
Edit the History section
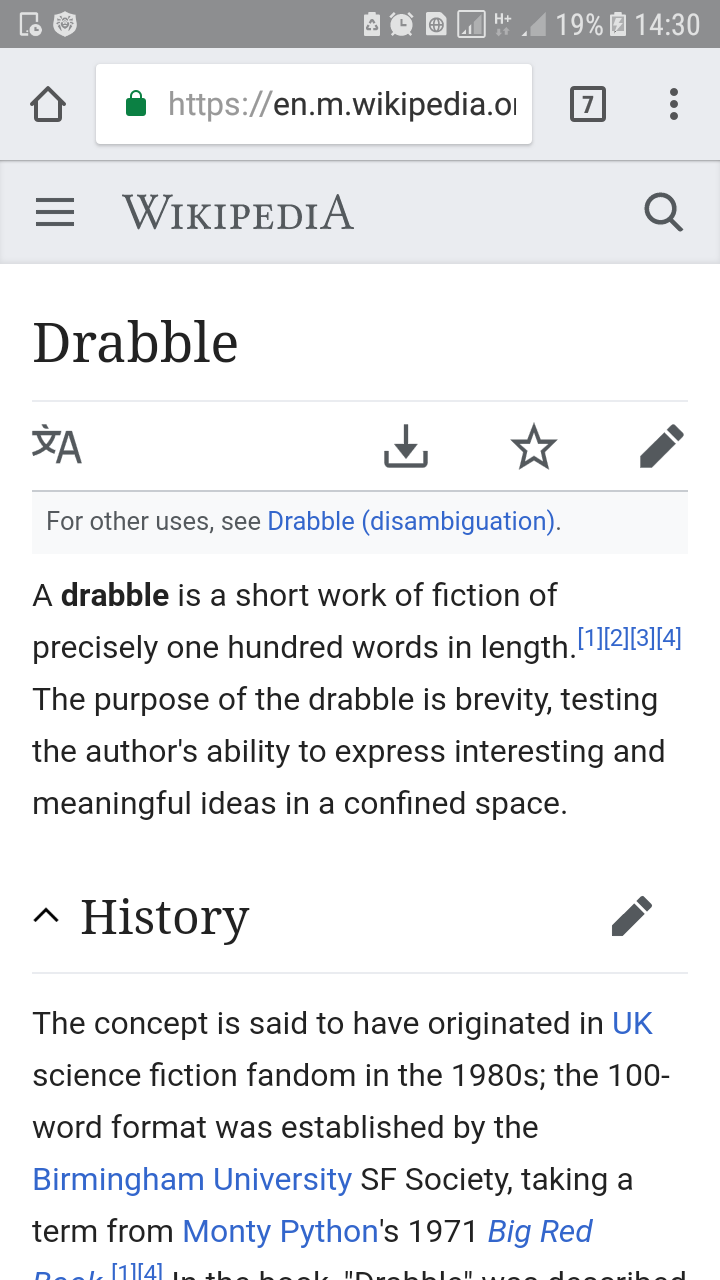coord(632,916)
